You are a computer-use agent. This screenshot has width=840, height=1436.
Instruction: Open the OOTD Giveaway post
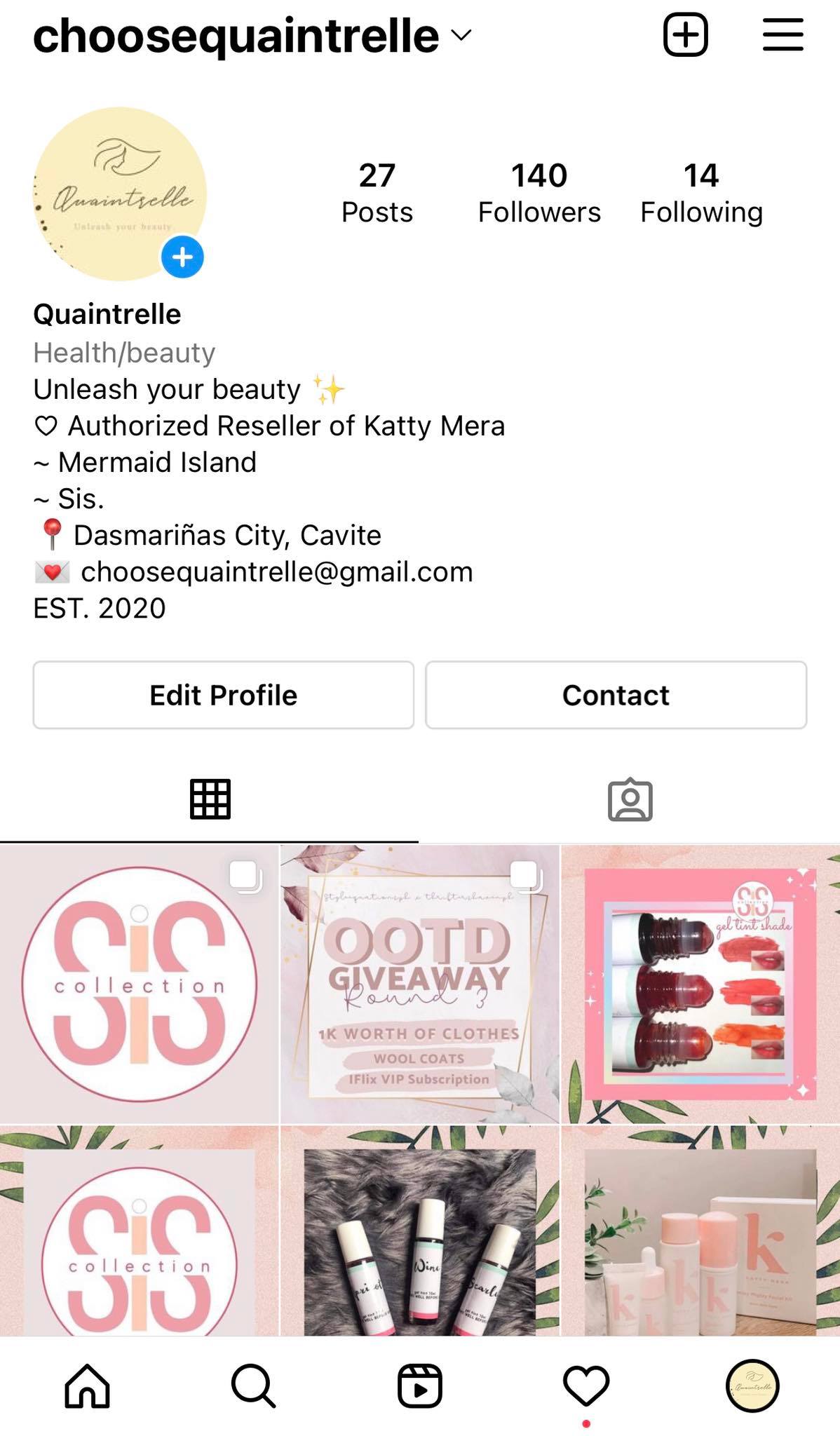coord(419,984)
